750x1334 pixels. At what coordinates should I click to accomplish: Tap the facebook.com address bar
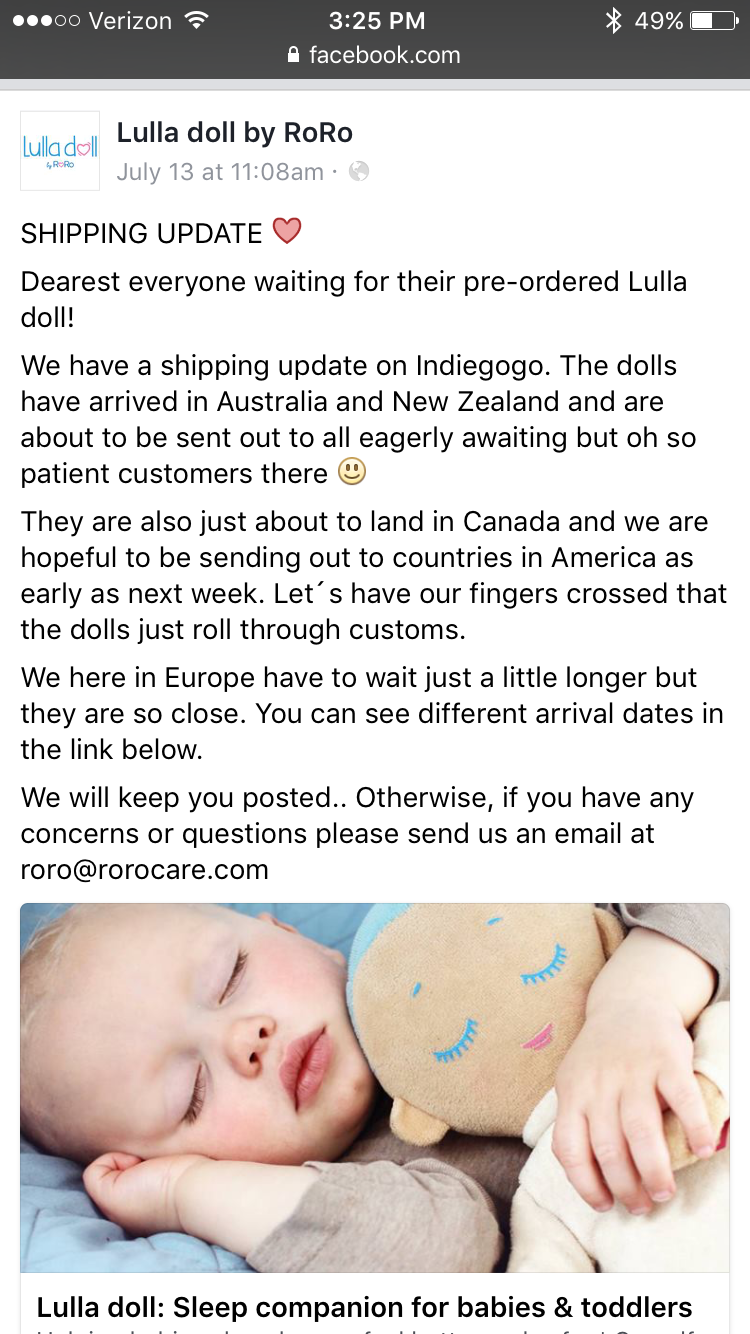pos(374,55)
